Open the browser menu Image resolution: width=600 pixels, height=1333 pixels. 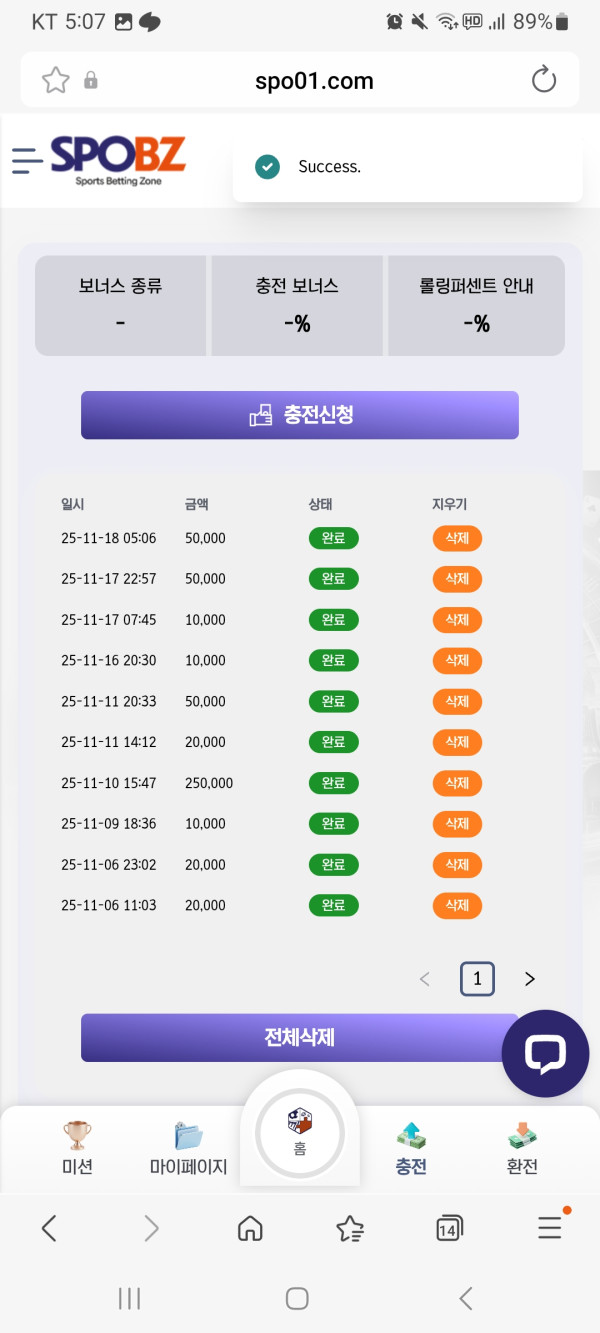coord(550,1228)
